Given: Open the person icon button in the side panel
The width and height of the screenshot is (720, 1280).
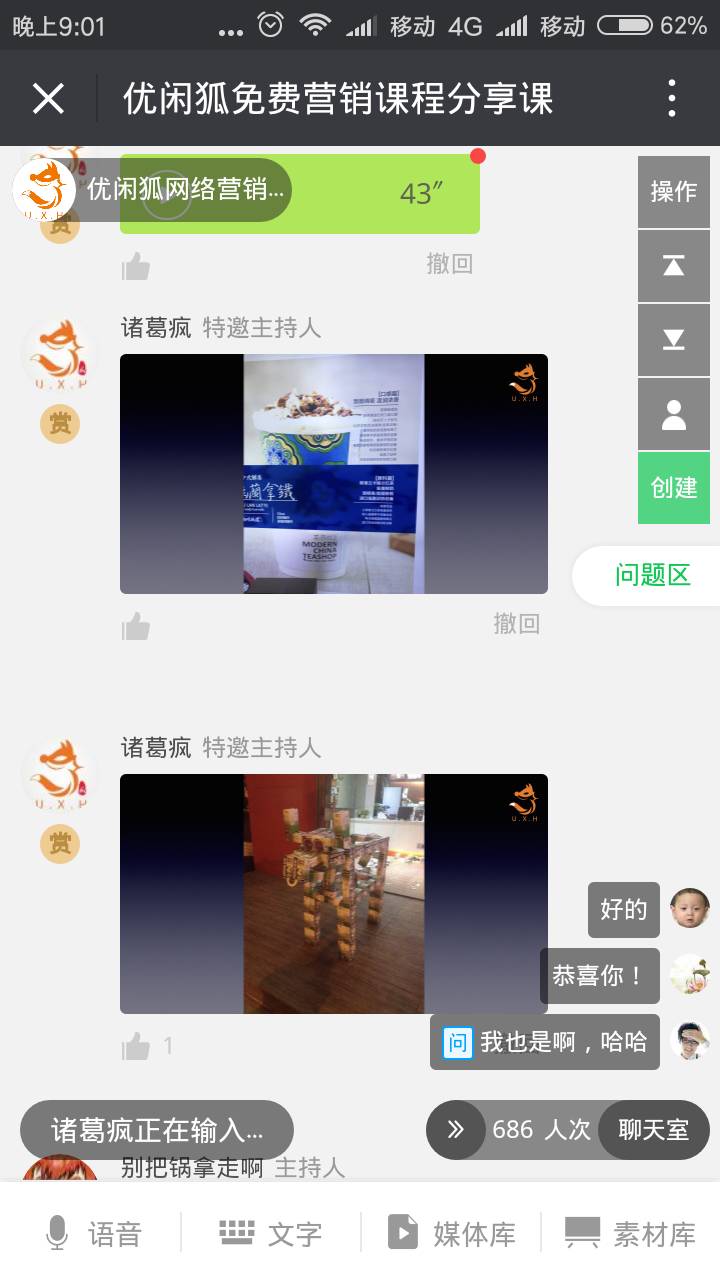Looking at the screenshot, I should point(674,414).
